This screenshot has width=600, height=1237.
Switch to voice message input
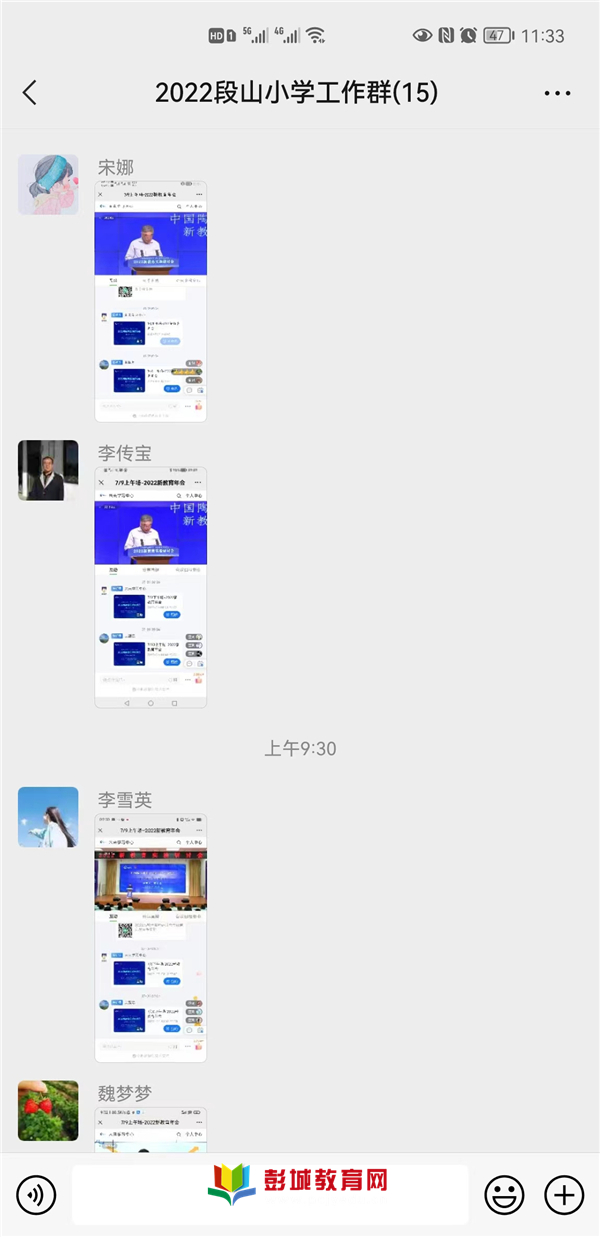click(36, 1194)
